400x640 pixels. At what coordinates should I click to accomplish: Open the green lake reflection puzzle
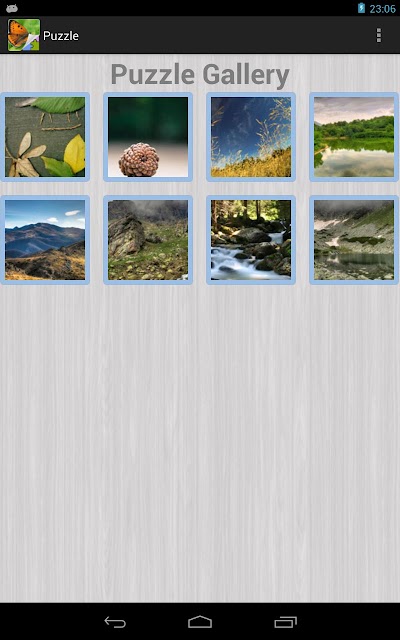click(354, 137)
